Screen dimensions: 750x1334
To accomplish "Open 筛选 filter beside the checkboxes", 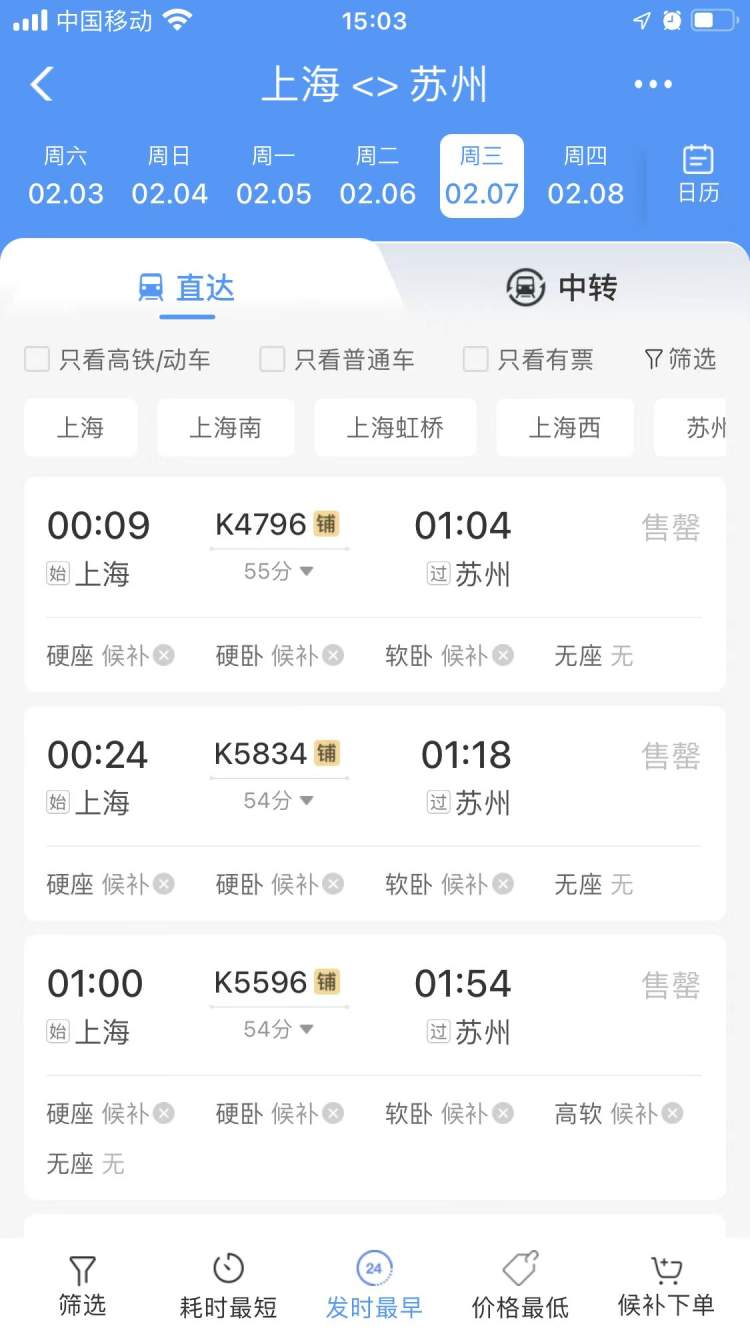I will (x=681, y=360).
